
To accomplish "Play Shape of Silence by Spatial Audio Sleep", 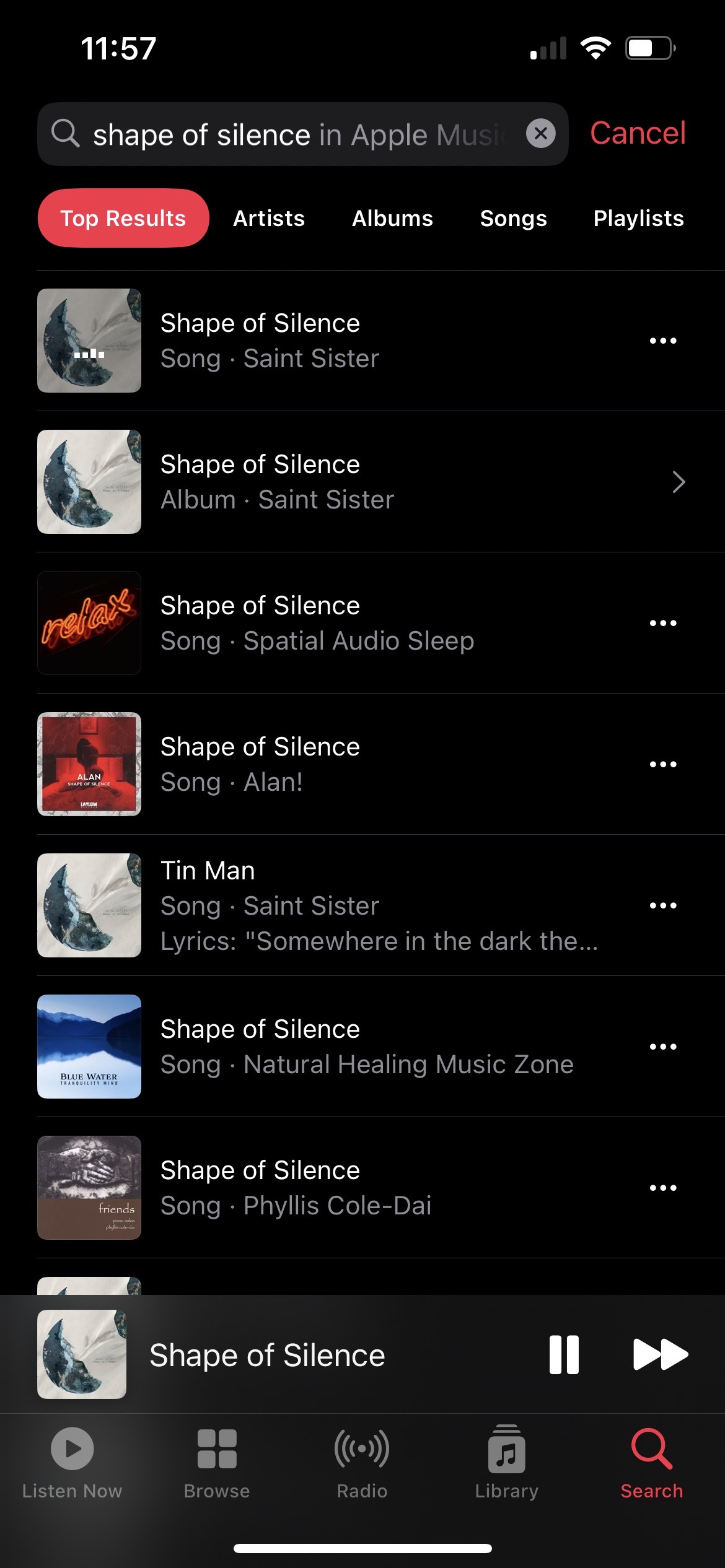I will pos(316,623).
